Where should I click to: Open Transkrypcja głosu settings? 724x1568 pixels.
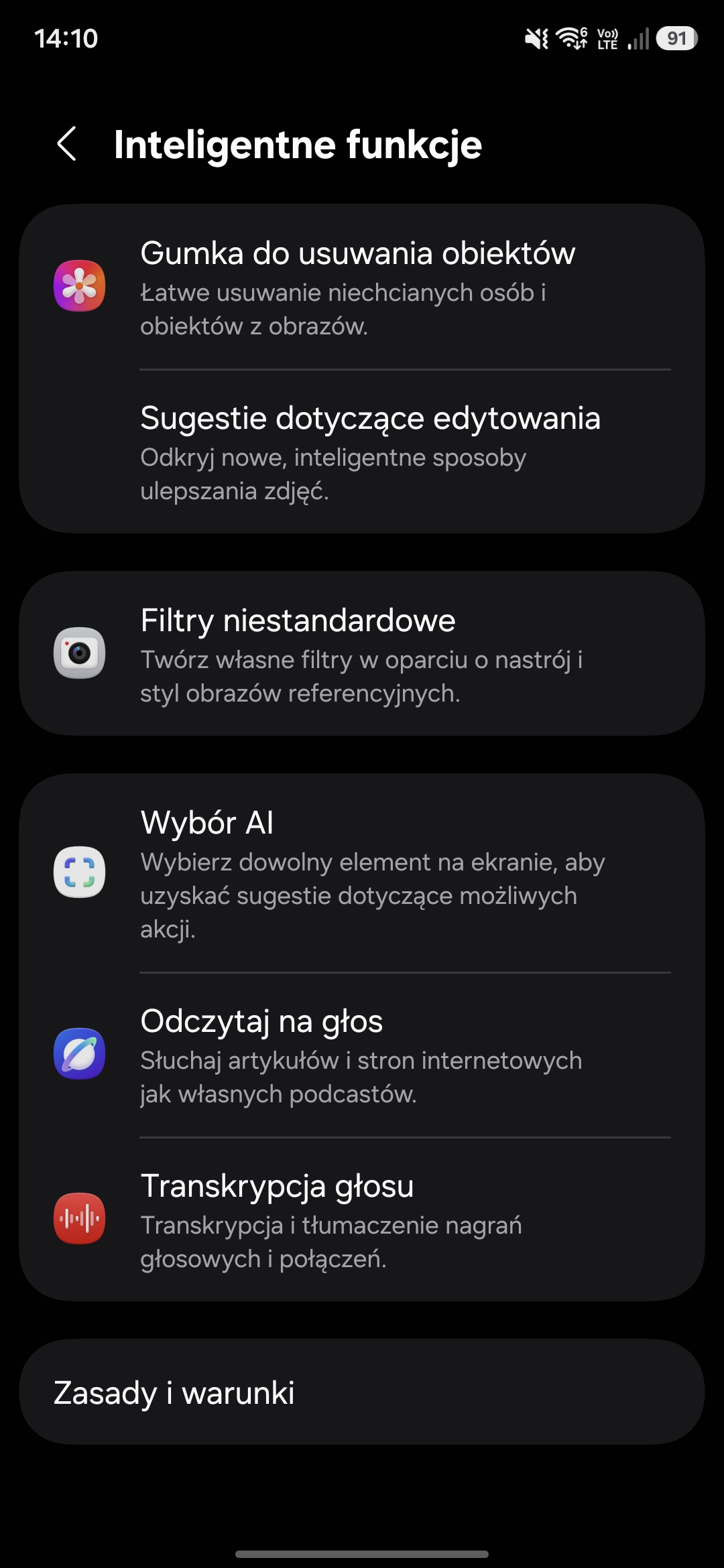pyautogui.click(x=362, y=1220)
